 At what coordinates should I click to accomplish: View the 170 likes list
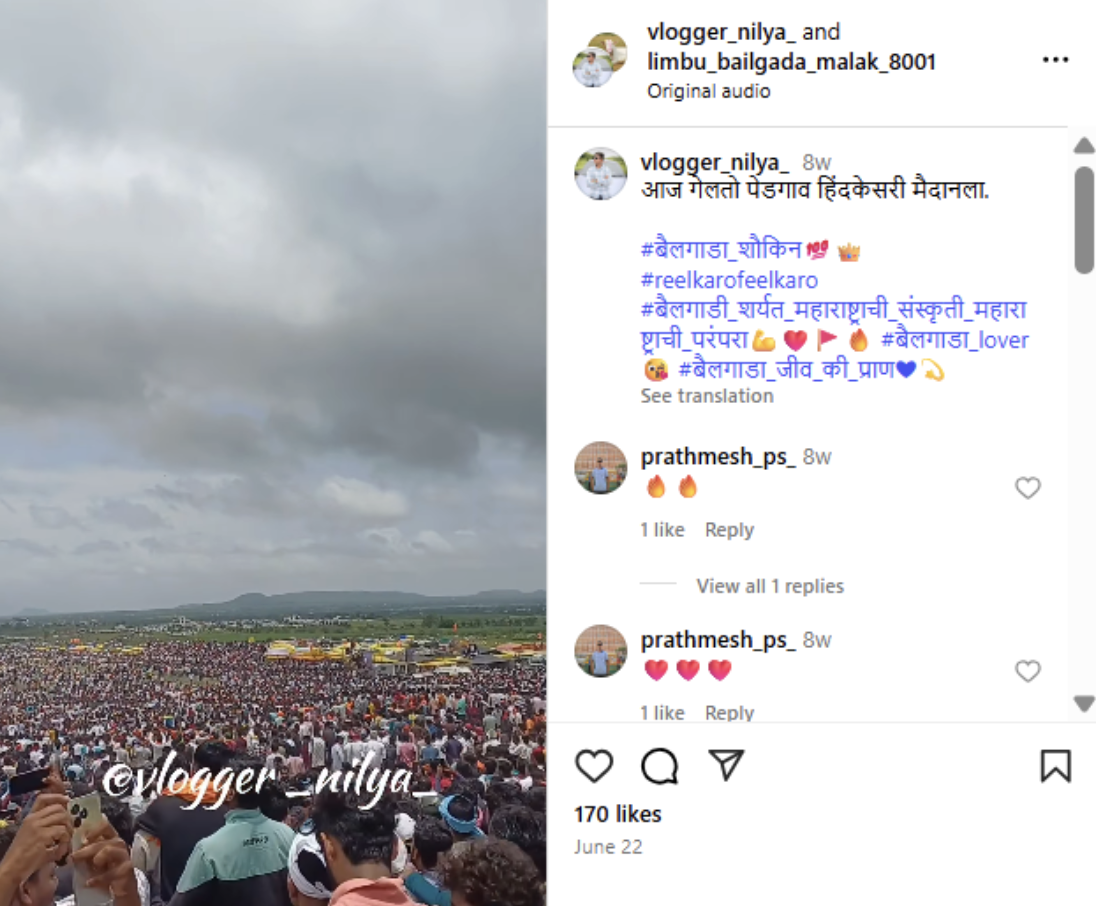tap(617, 814)
